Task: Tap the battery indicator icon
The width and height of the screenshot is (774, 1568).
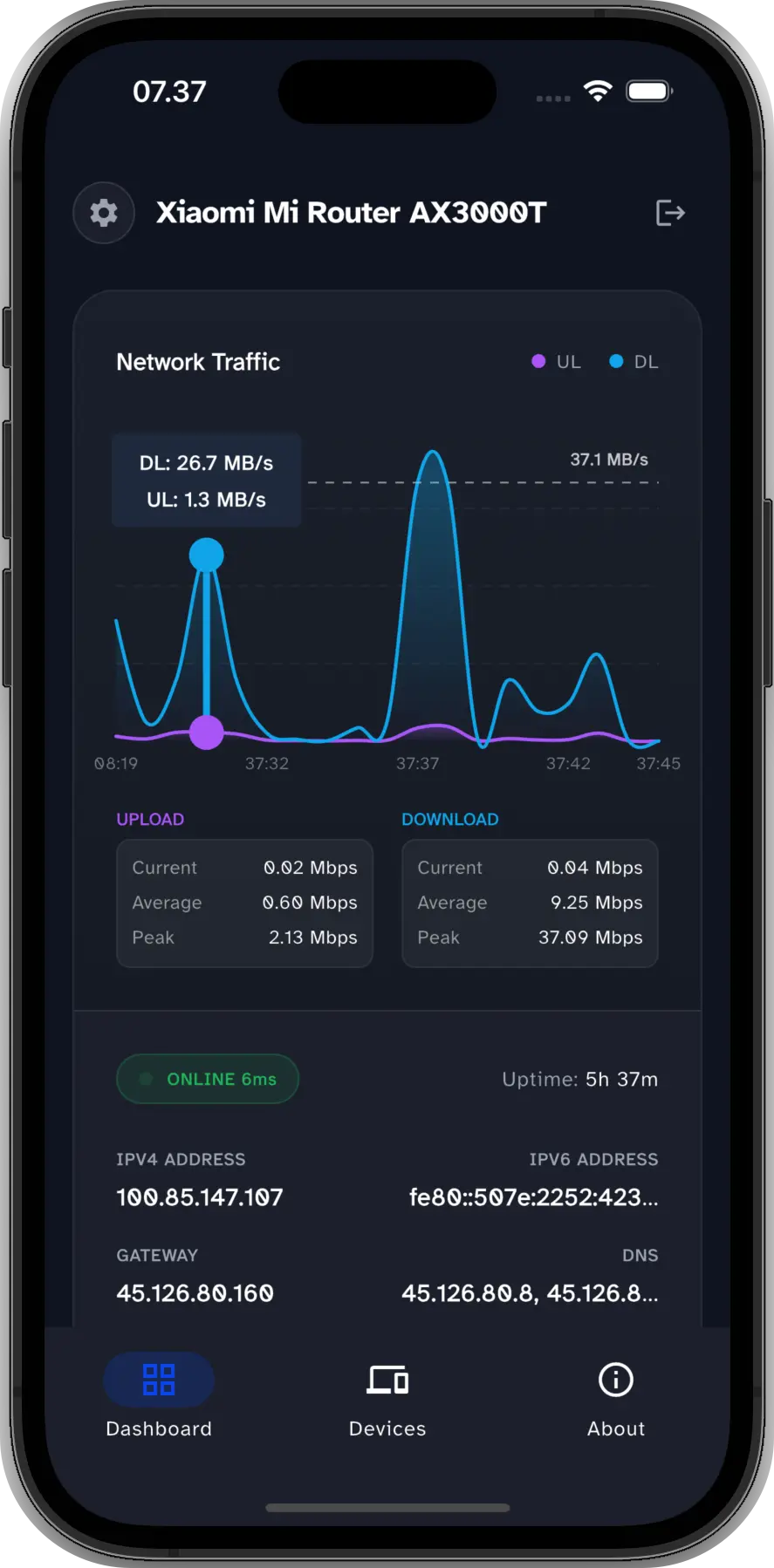Action: pos(649,90)
